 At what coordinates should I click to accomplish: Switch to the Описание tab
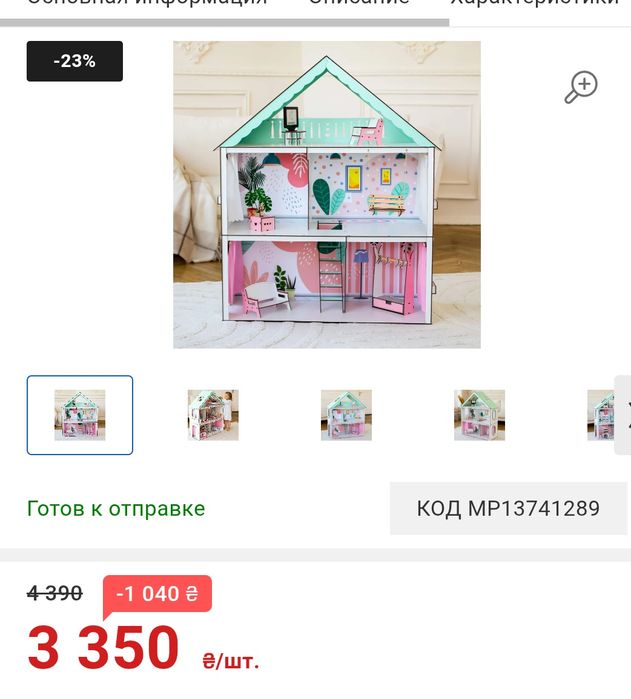[x=359, y=4]
